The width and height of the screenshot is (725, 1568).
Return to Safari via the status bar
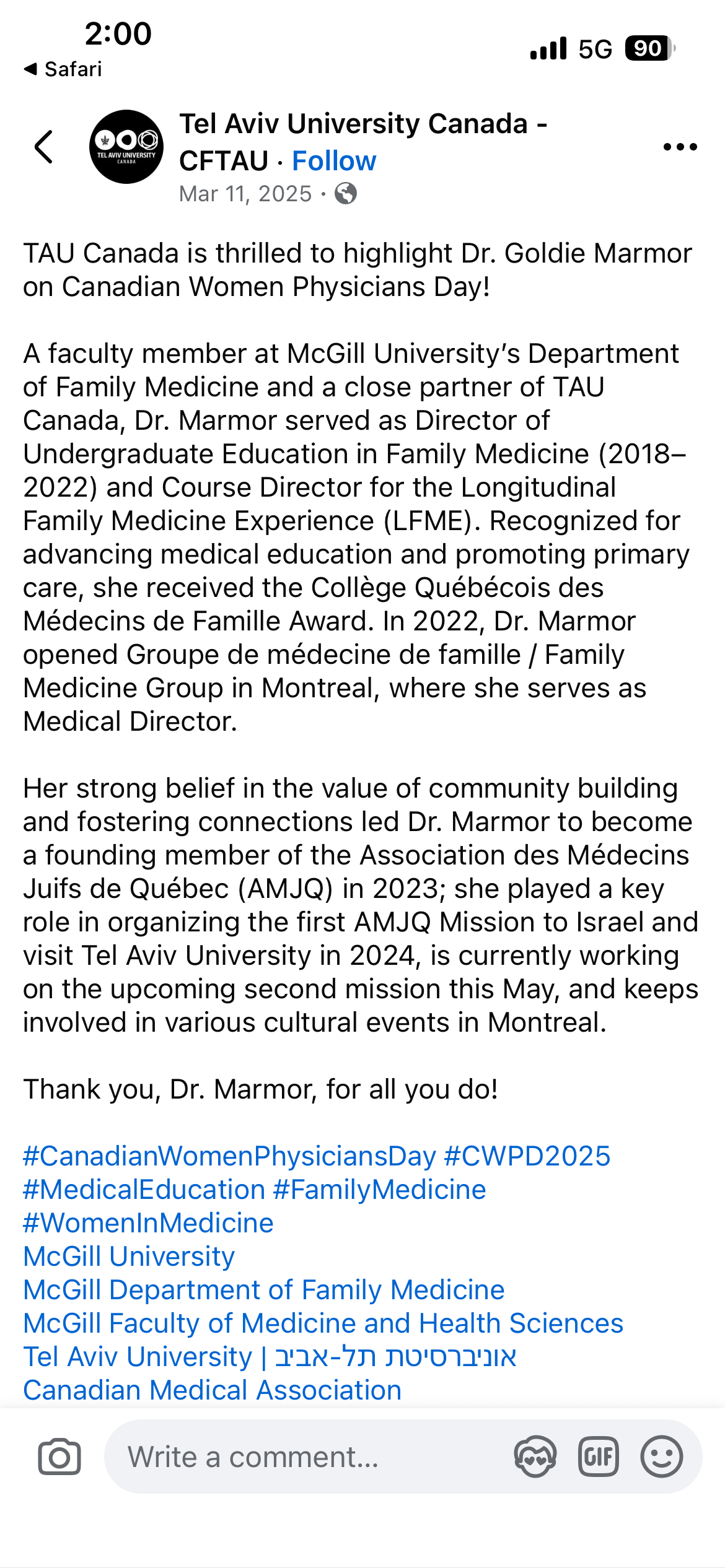pos(63,69)
